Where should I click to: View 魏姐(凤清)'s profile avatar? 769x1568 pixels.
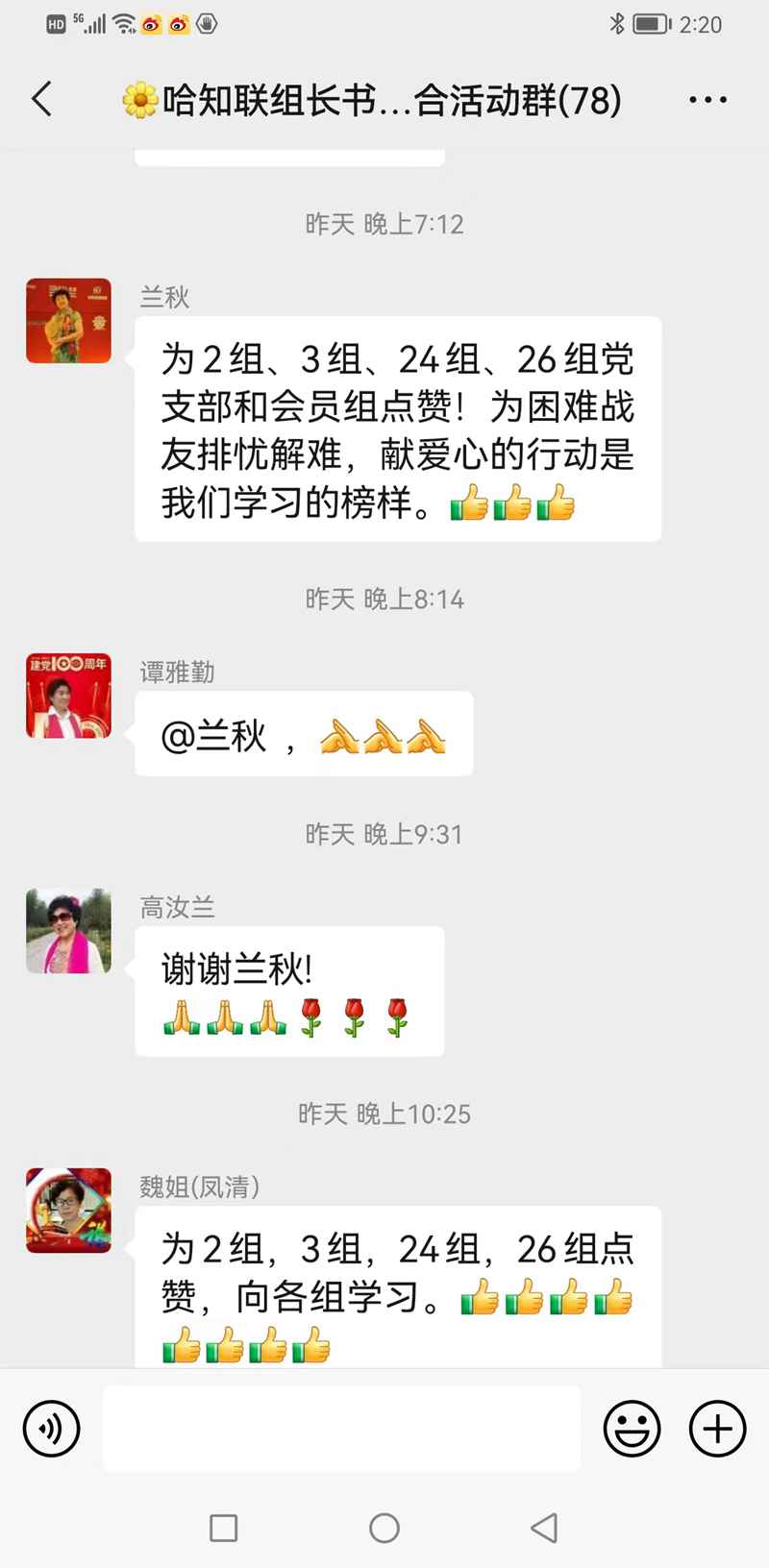pos(68,1211)
